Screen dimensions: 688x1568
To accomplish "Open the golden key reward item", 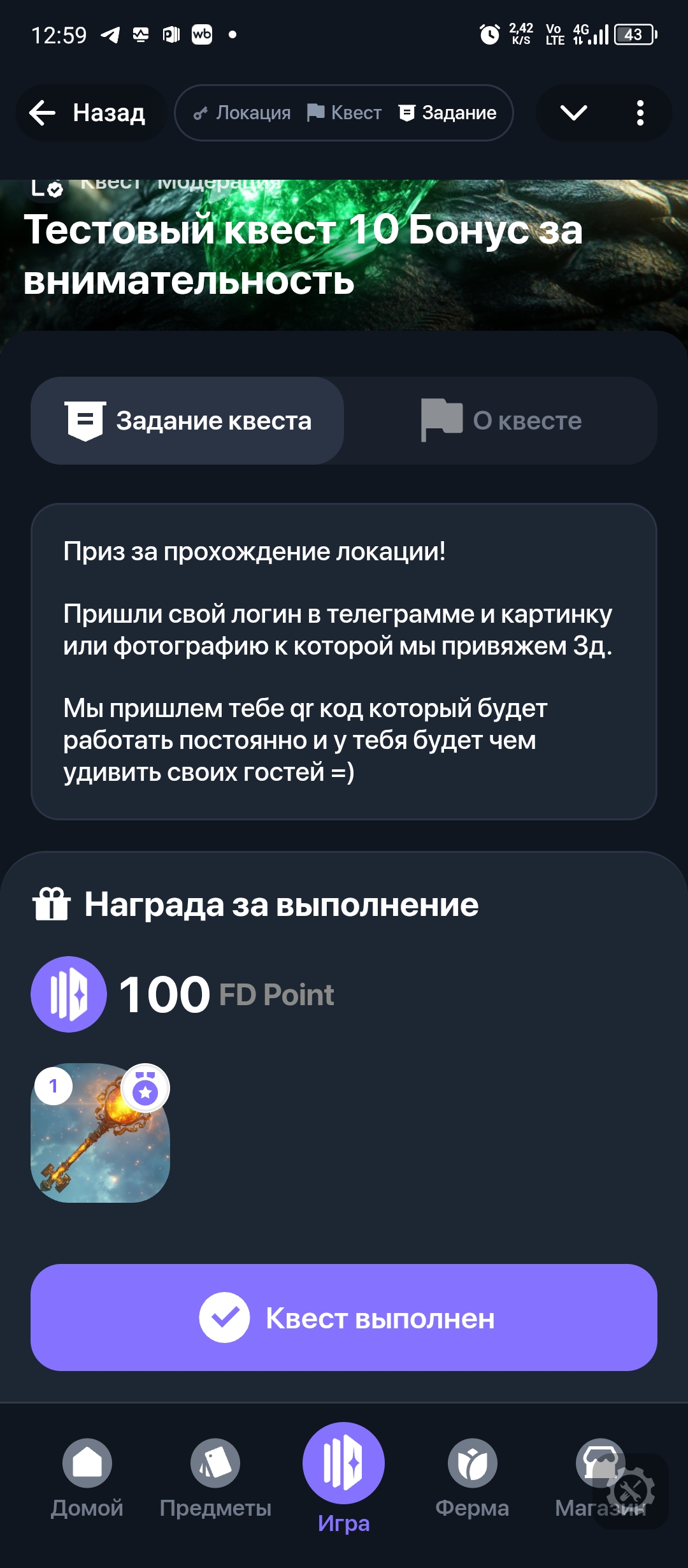I will coord(101,1133).
